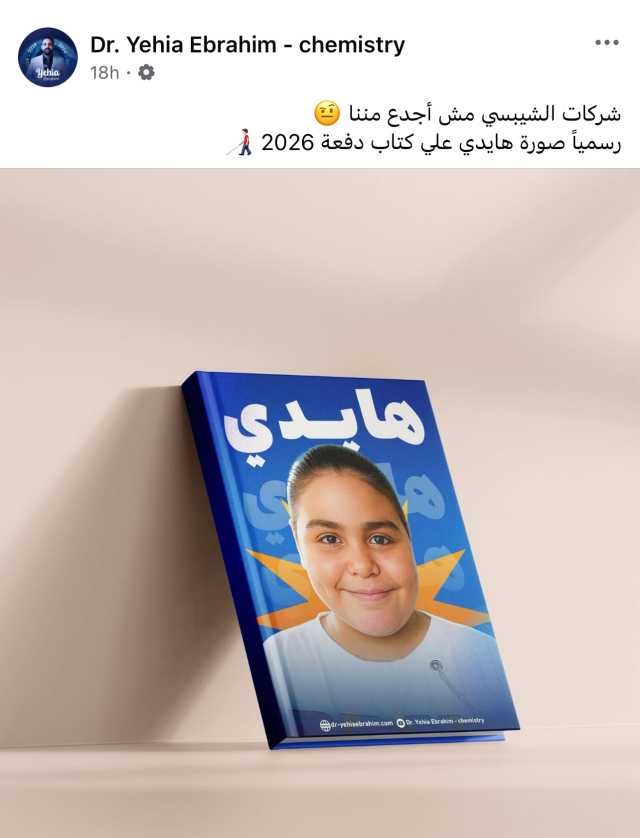The width and height of the screenshot is (640, 838).
Task: Open the post's three-dot options menu
Action: [607, 43]
